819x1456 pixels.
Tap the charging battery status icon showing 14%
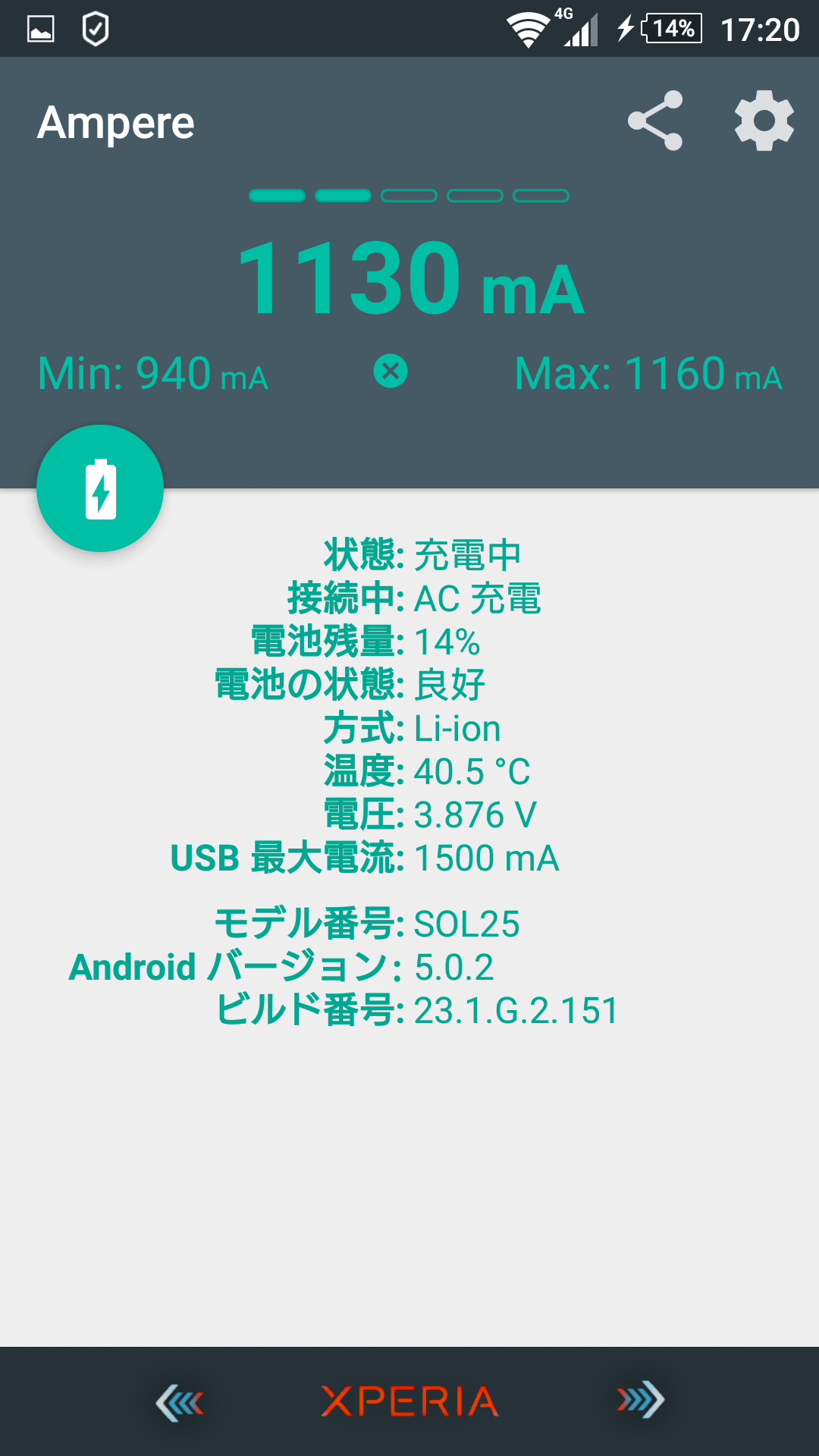661,30
